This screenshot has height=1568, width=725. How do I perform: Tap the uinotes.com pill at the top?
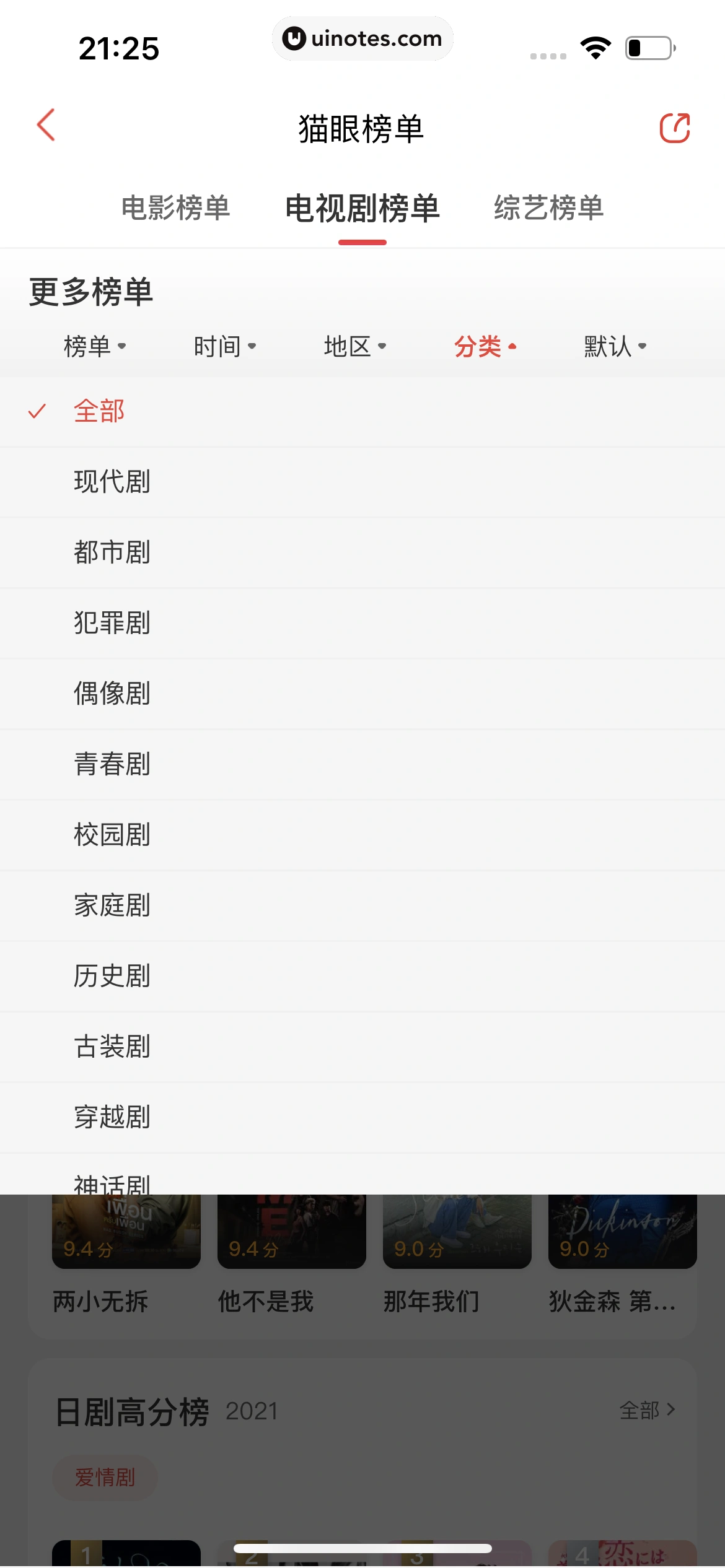point(362,38)
